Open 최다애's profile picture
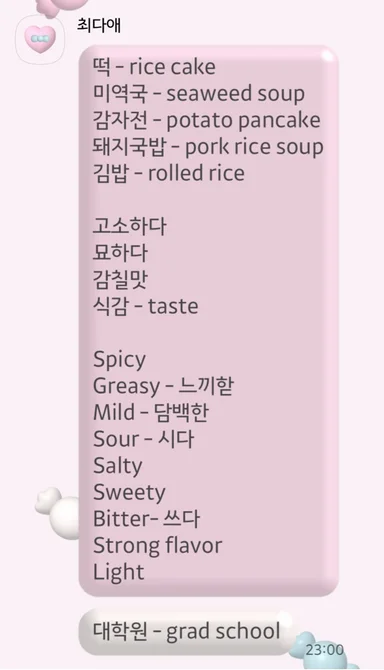 coord(40,39)
